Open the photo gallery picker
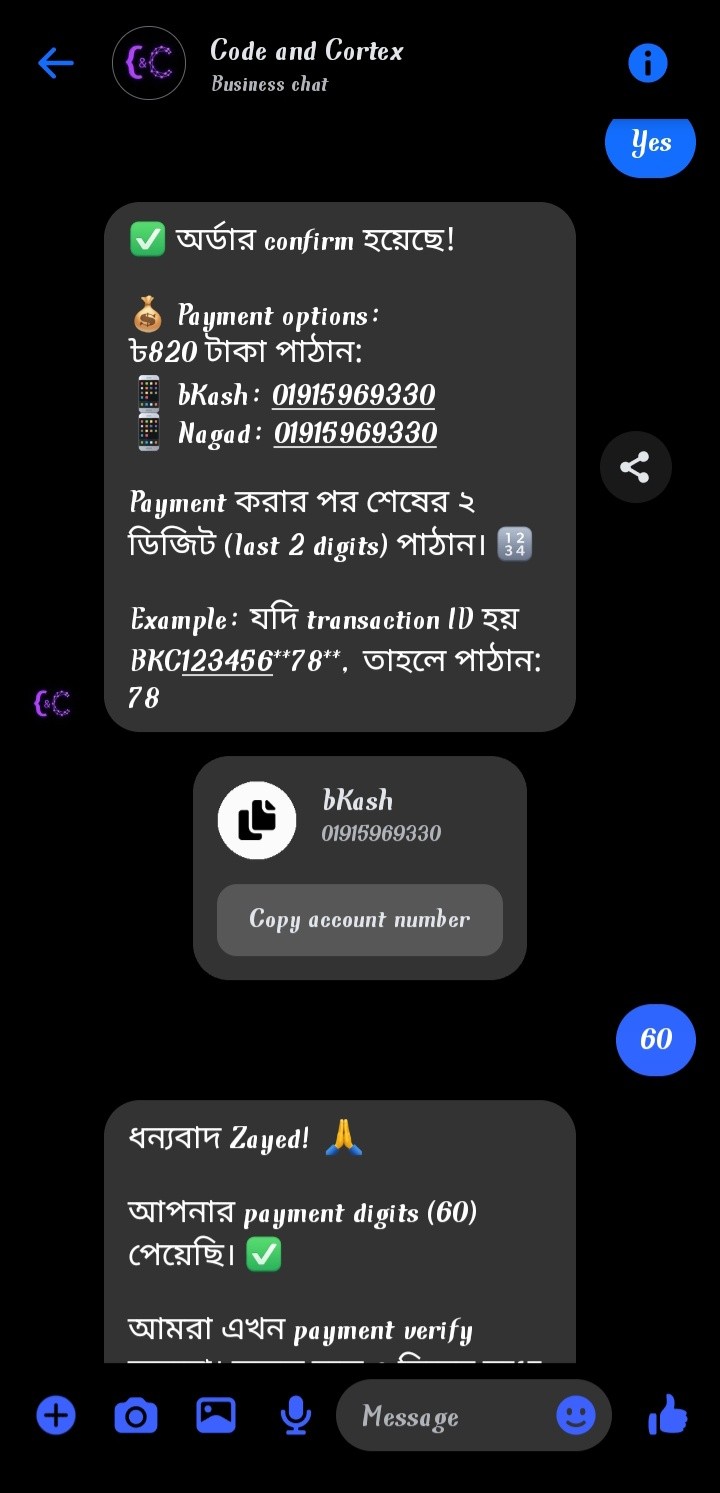Image resolution: width=720 pixels, height=1493 pixels. click(216, 1416)
